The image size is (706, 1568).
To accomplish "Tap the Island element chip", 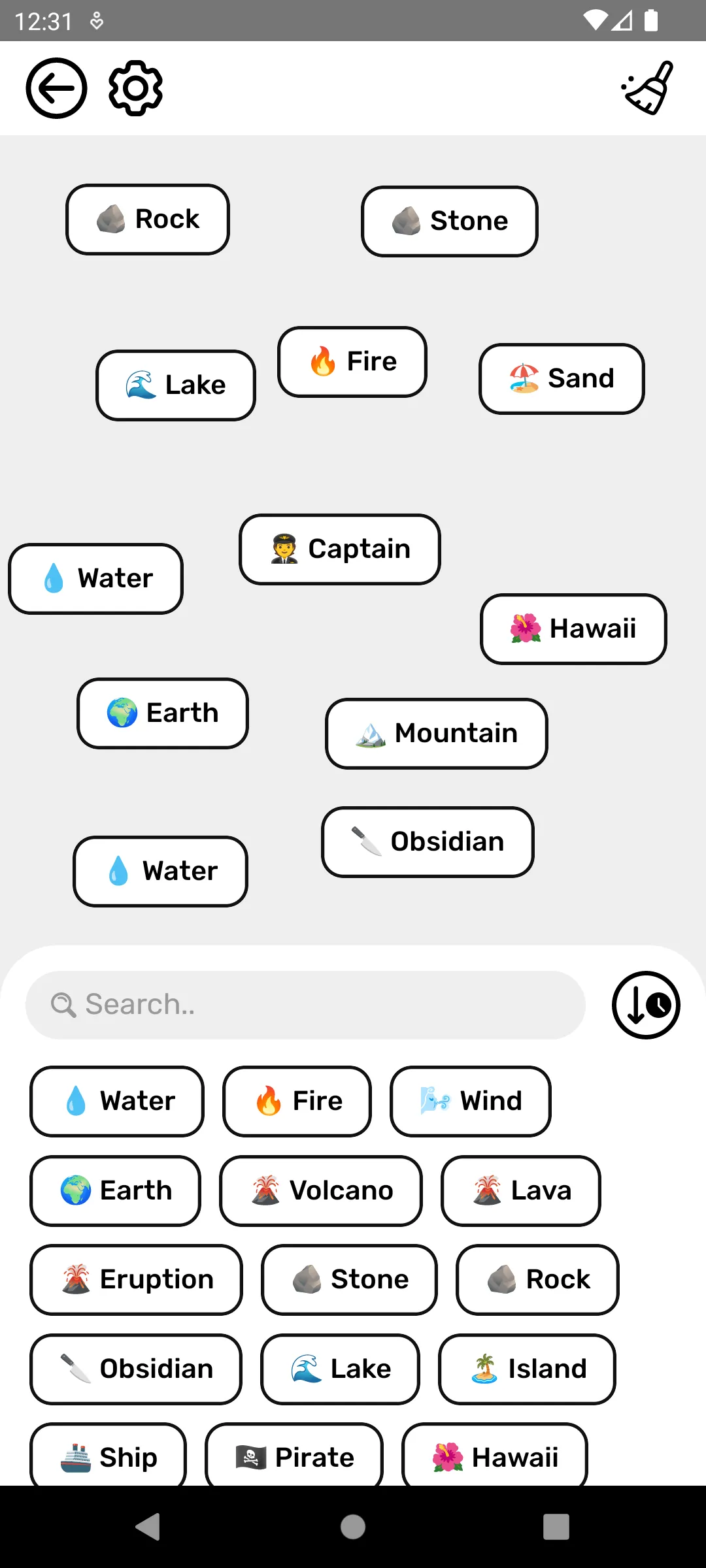I will pyautogui.click(x=526, y=1369).
